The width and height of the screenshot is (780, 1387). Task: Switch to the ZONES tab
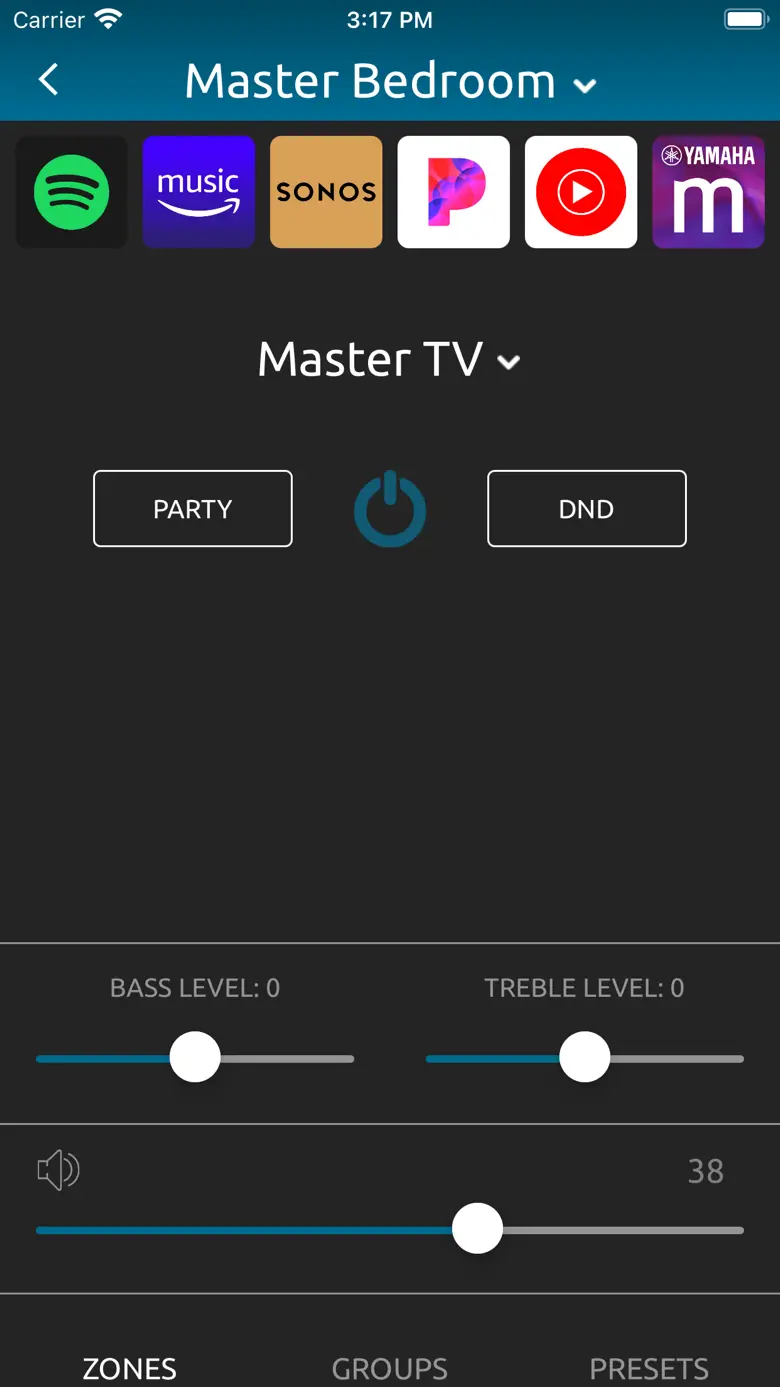[x=130, y=1368]
